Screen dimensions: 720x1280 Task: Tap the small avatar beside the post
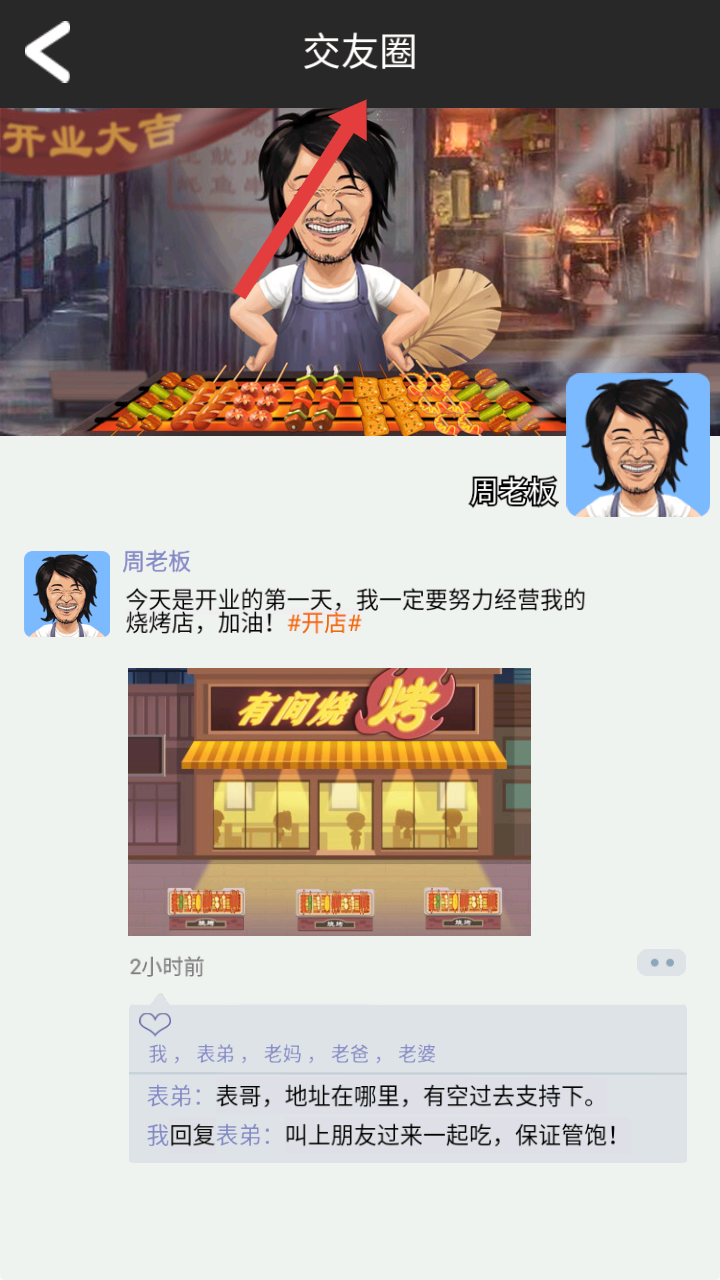coord(67,594)
